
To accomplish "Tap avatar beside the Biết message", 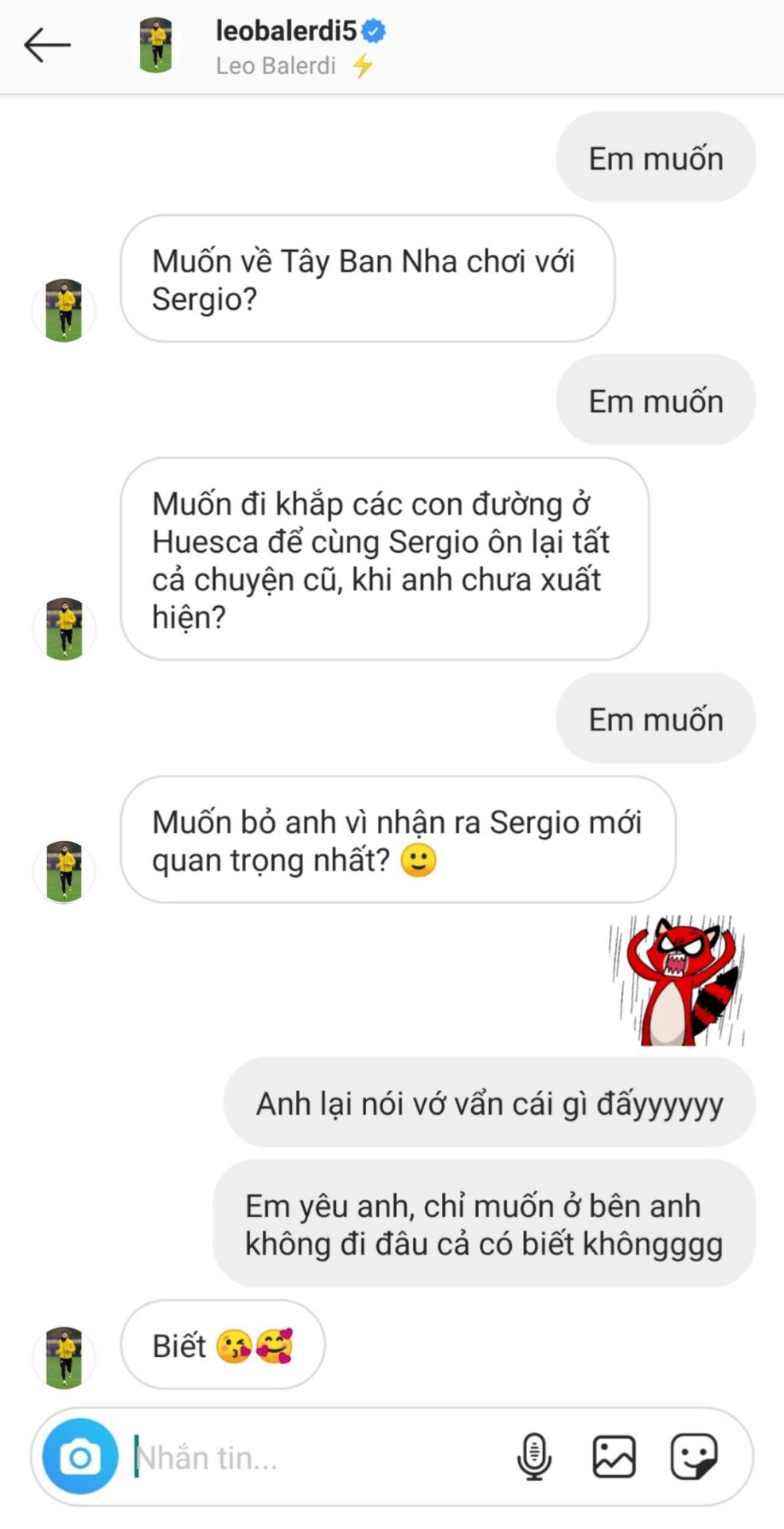I will pyautogui.click(x=64, y=1357).
